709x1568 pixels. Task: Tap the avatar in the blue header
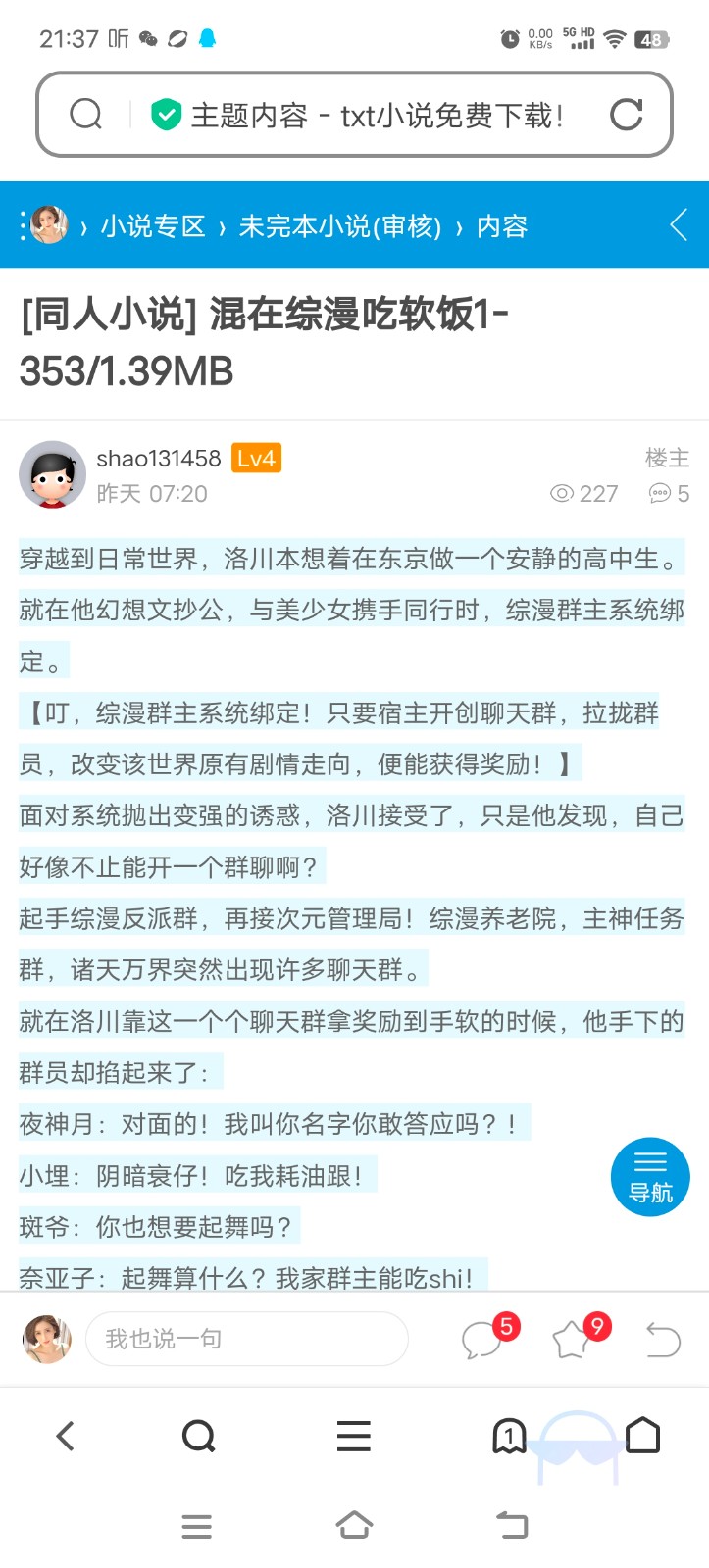point(49,225)
